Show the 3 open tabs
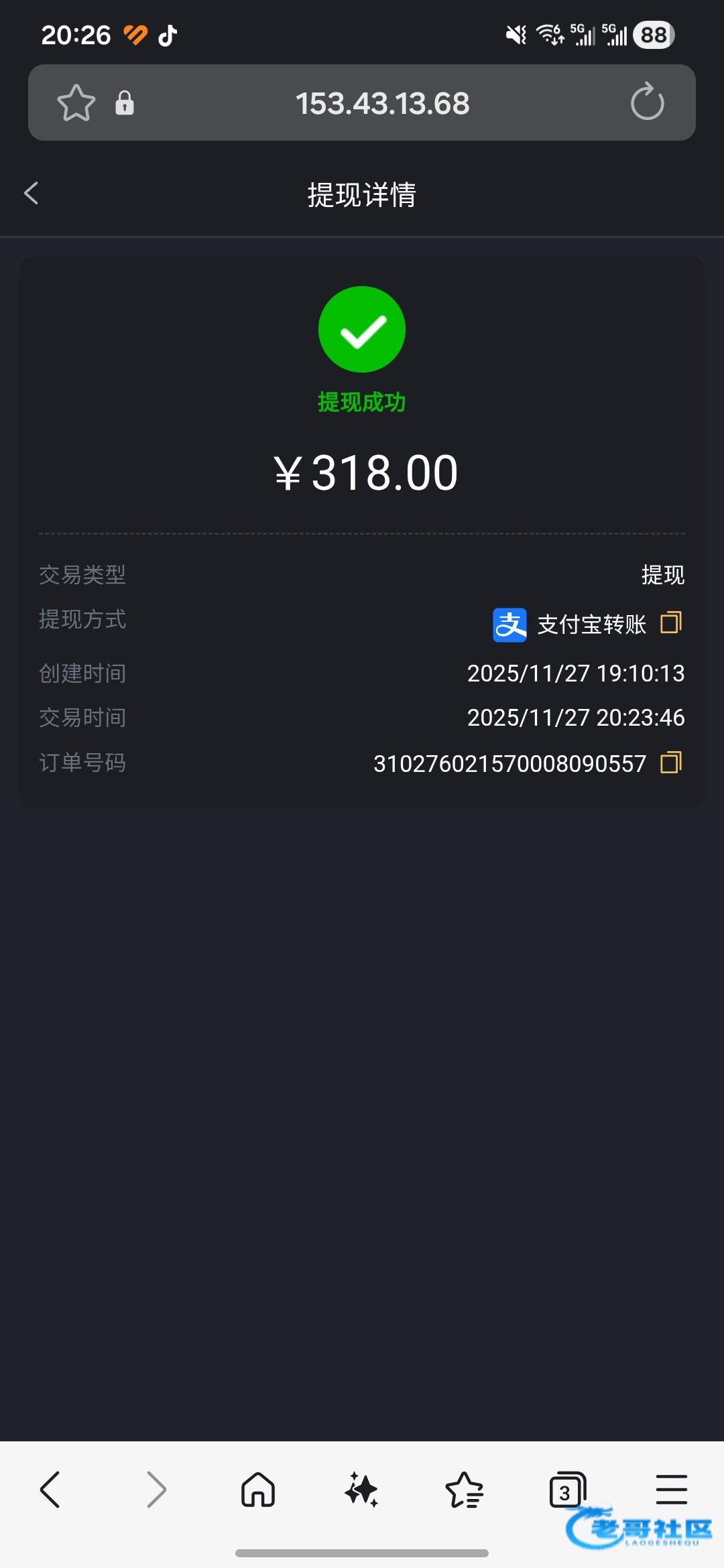The width and height of the screenshot is (724, 1568). (x=567, y=1490)
